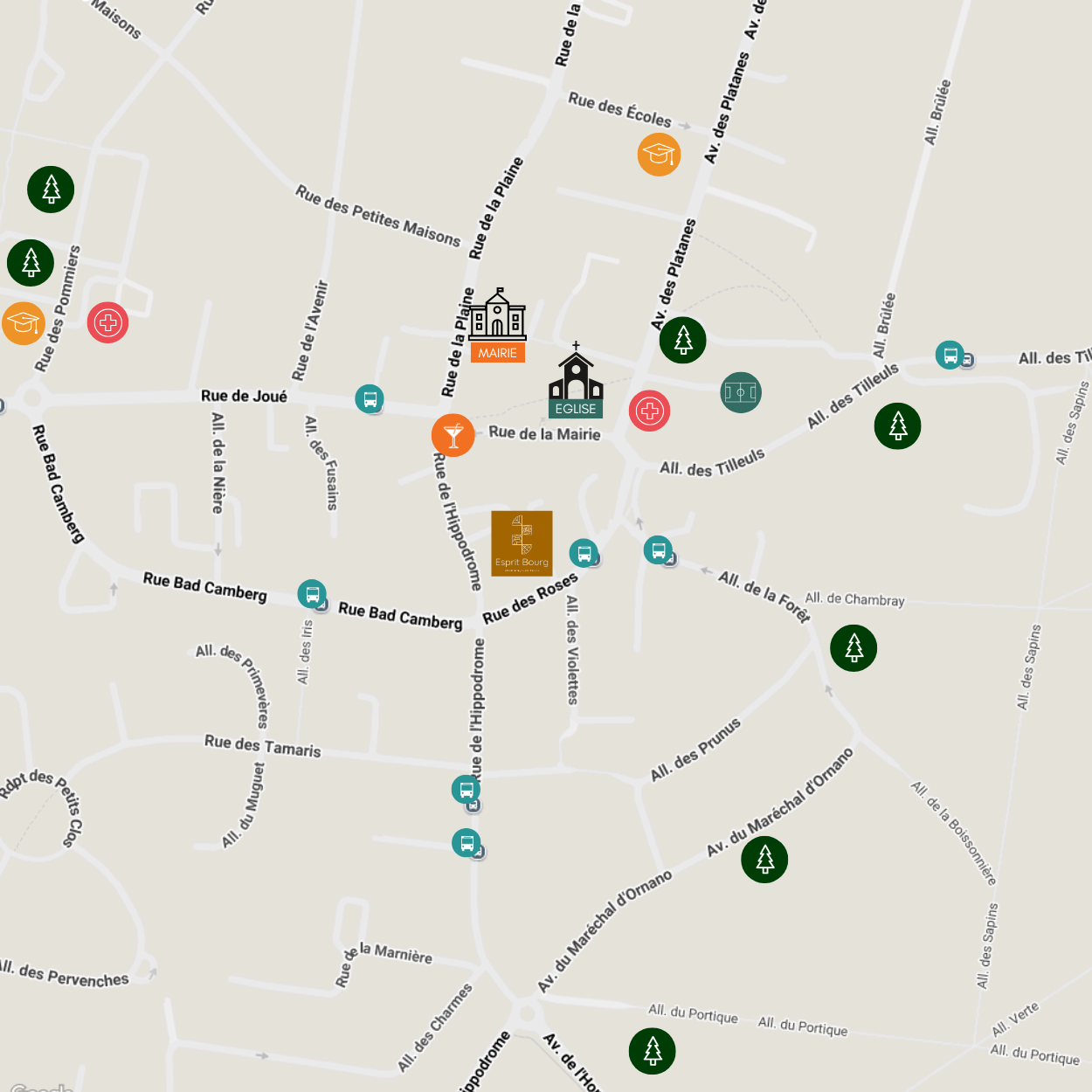The height and width of the screenshot is (1092, 1092).
Task: Select the stadium field marker
Action: point(740,392)
